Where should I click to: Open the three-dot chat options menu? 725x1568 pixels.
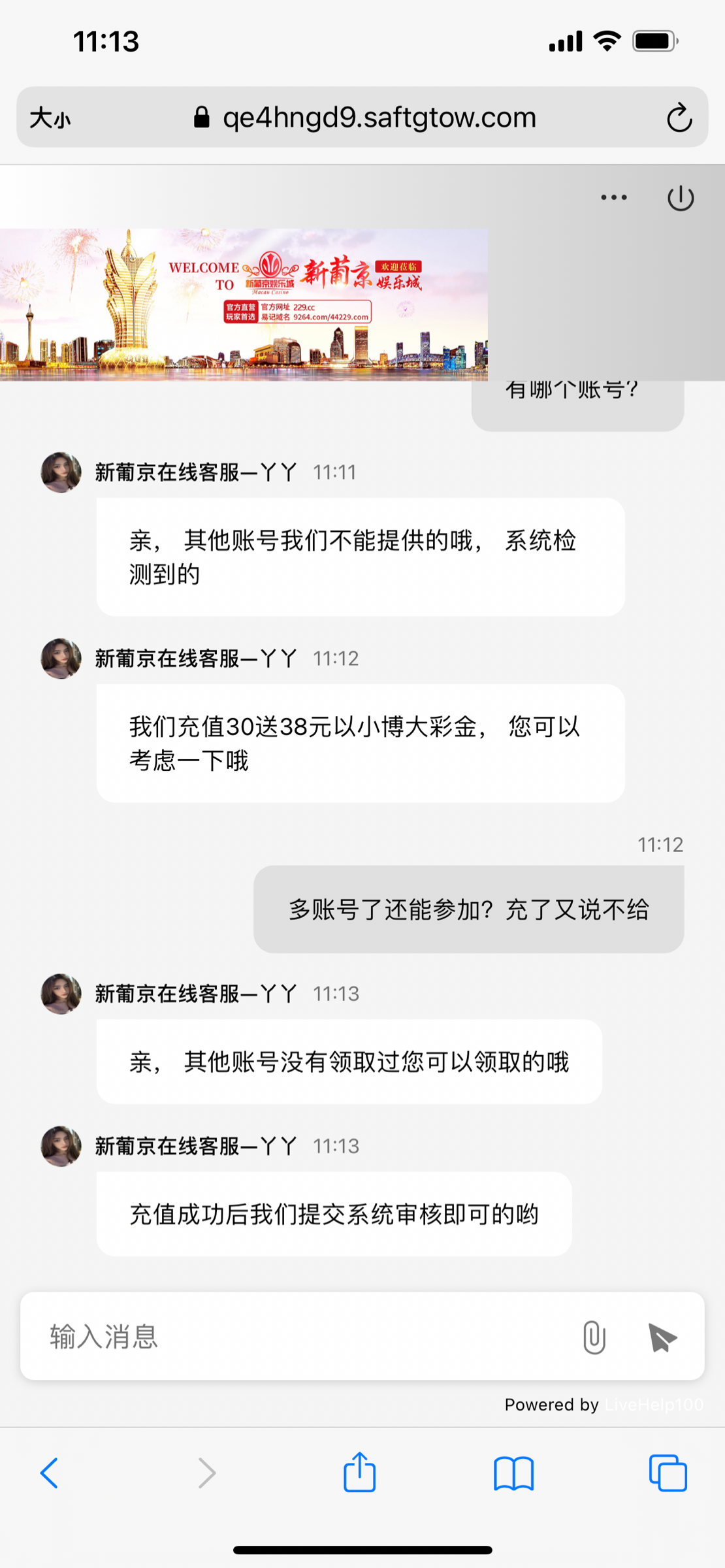[614, 197]
